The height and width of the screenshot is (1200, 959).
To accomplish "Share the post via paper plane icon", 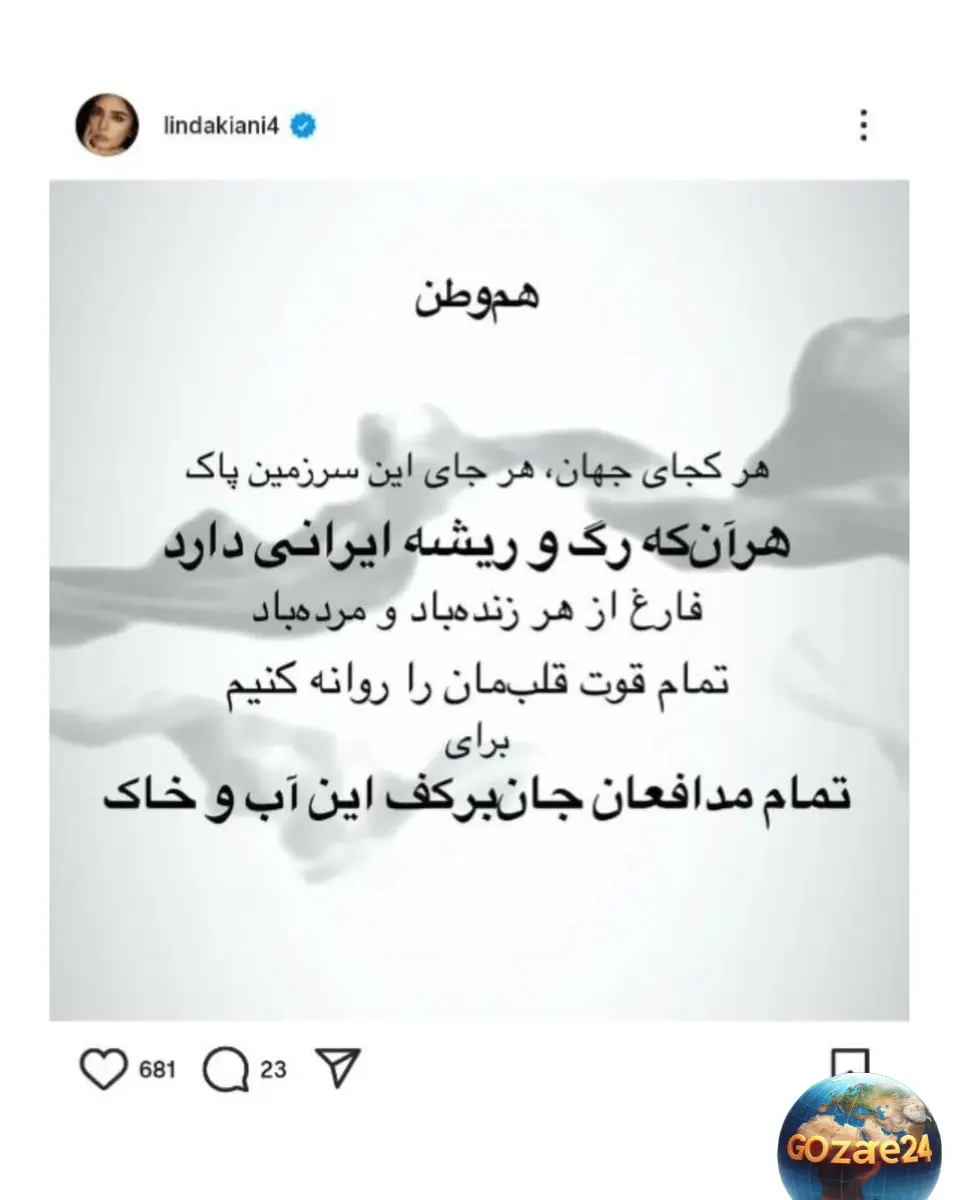I will [x=337, y=1069].
